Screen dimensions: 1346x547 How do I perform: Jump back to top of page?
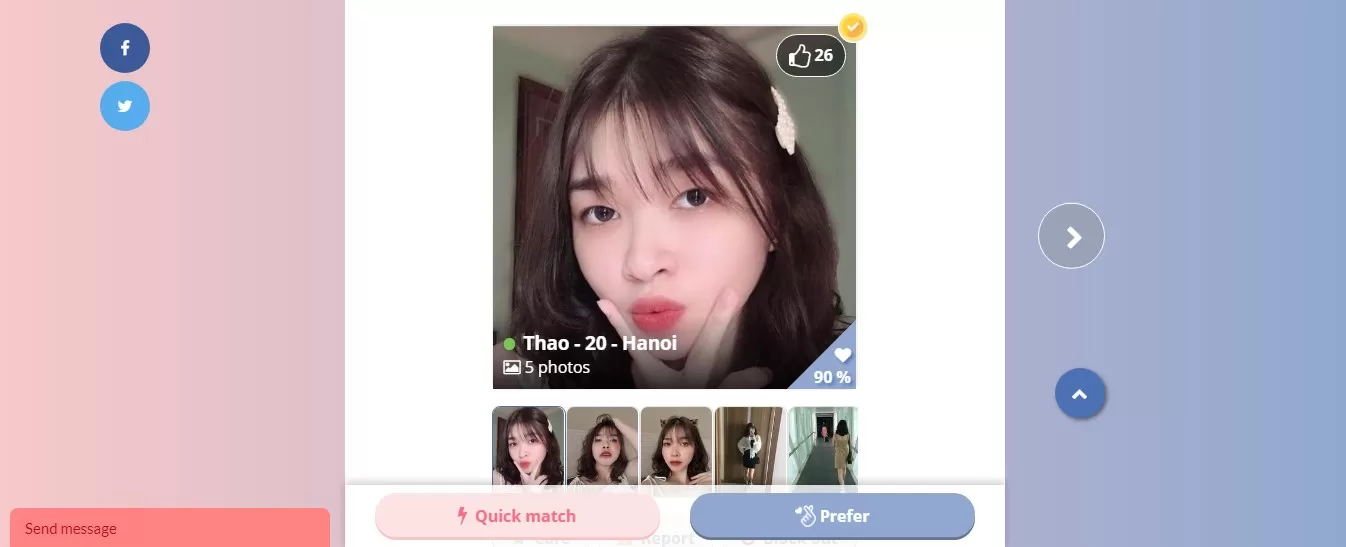(1079, 394)
